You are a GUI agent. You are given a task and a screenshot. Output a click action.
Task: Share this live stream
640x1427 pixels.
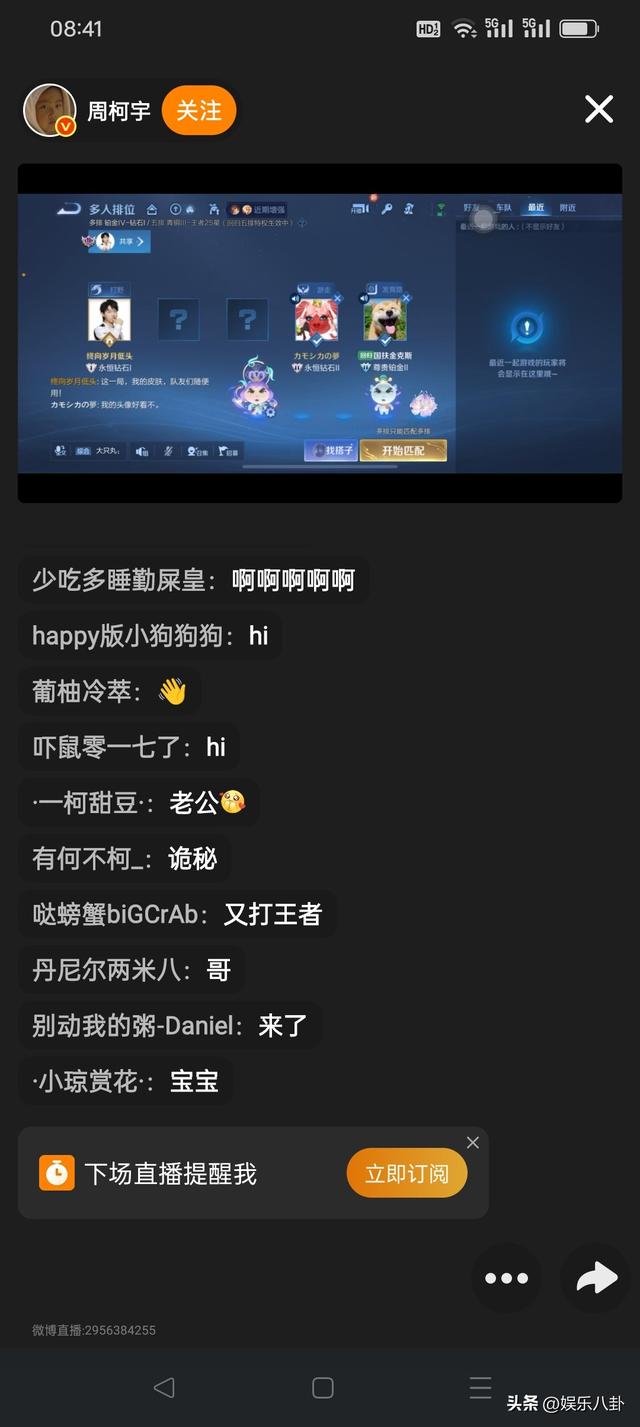click(596, 1278)
